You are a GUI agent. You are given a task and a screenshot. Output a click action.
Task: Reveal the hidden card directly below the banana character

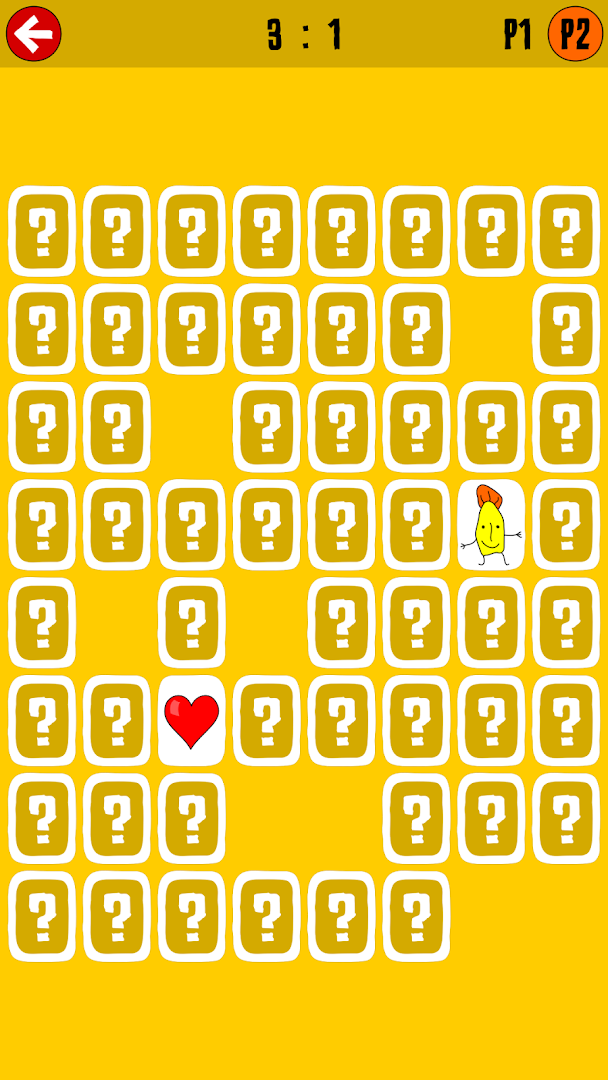(491, 623)
